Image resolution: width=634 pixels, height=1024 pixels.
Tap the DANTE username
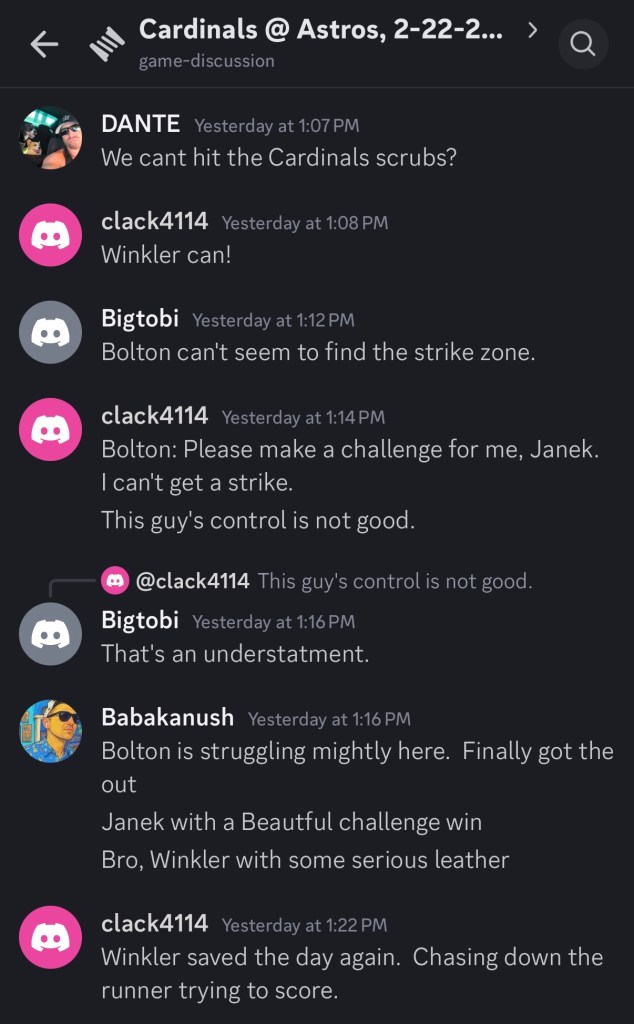140,123
